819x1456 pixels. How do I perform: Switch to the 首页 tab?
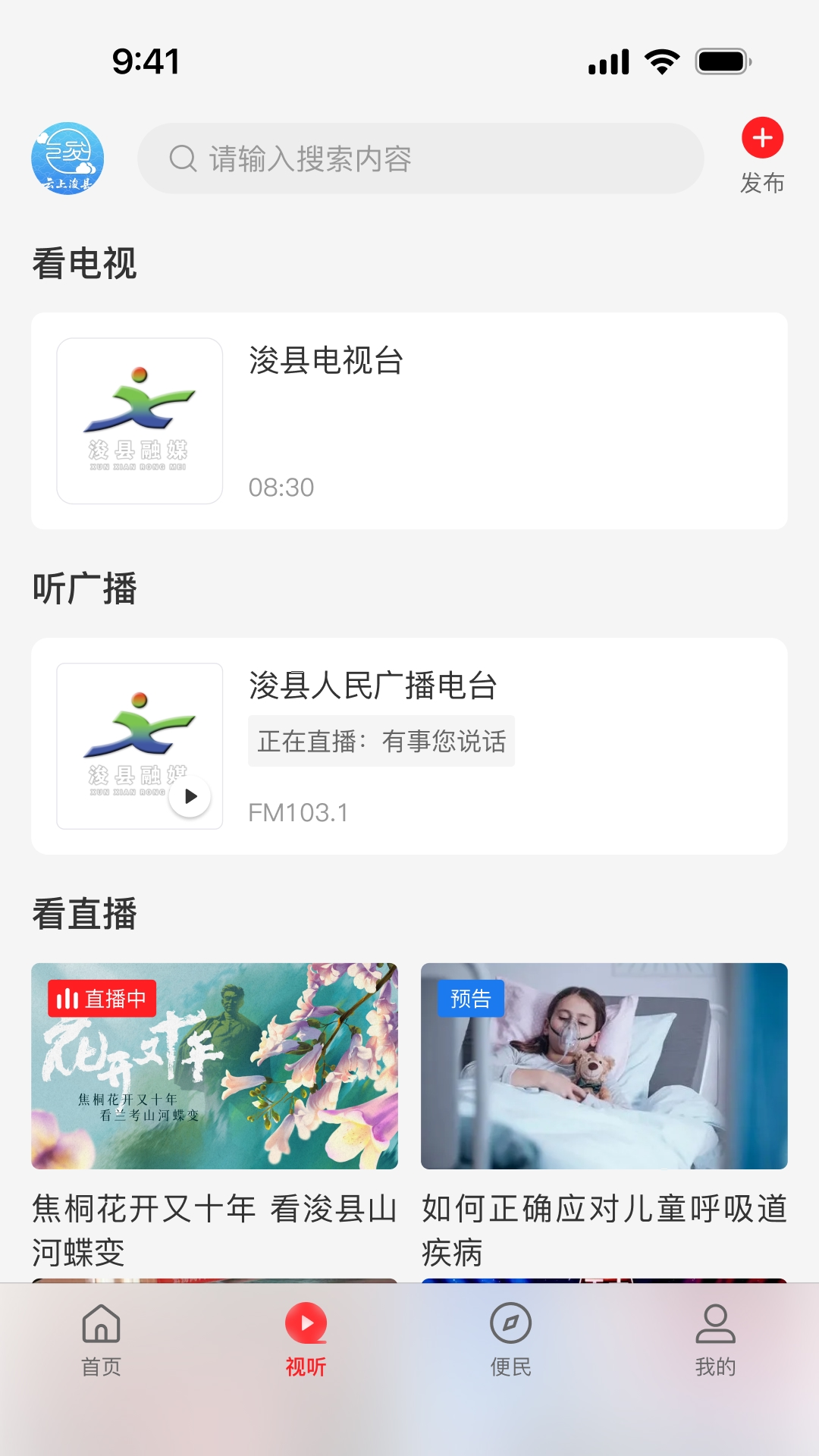coord(102,1339)
